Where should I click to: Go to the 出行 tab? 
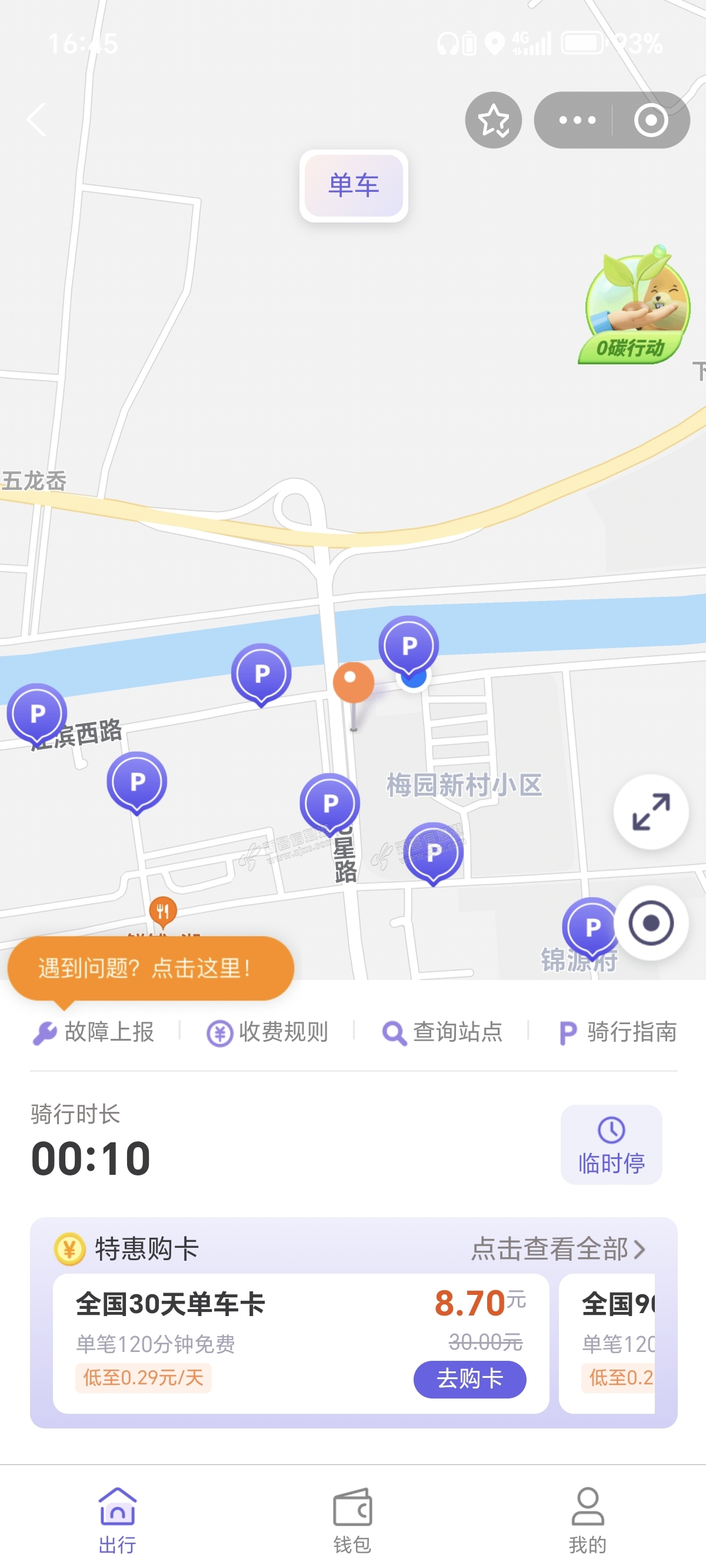pos(118,1519)
